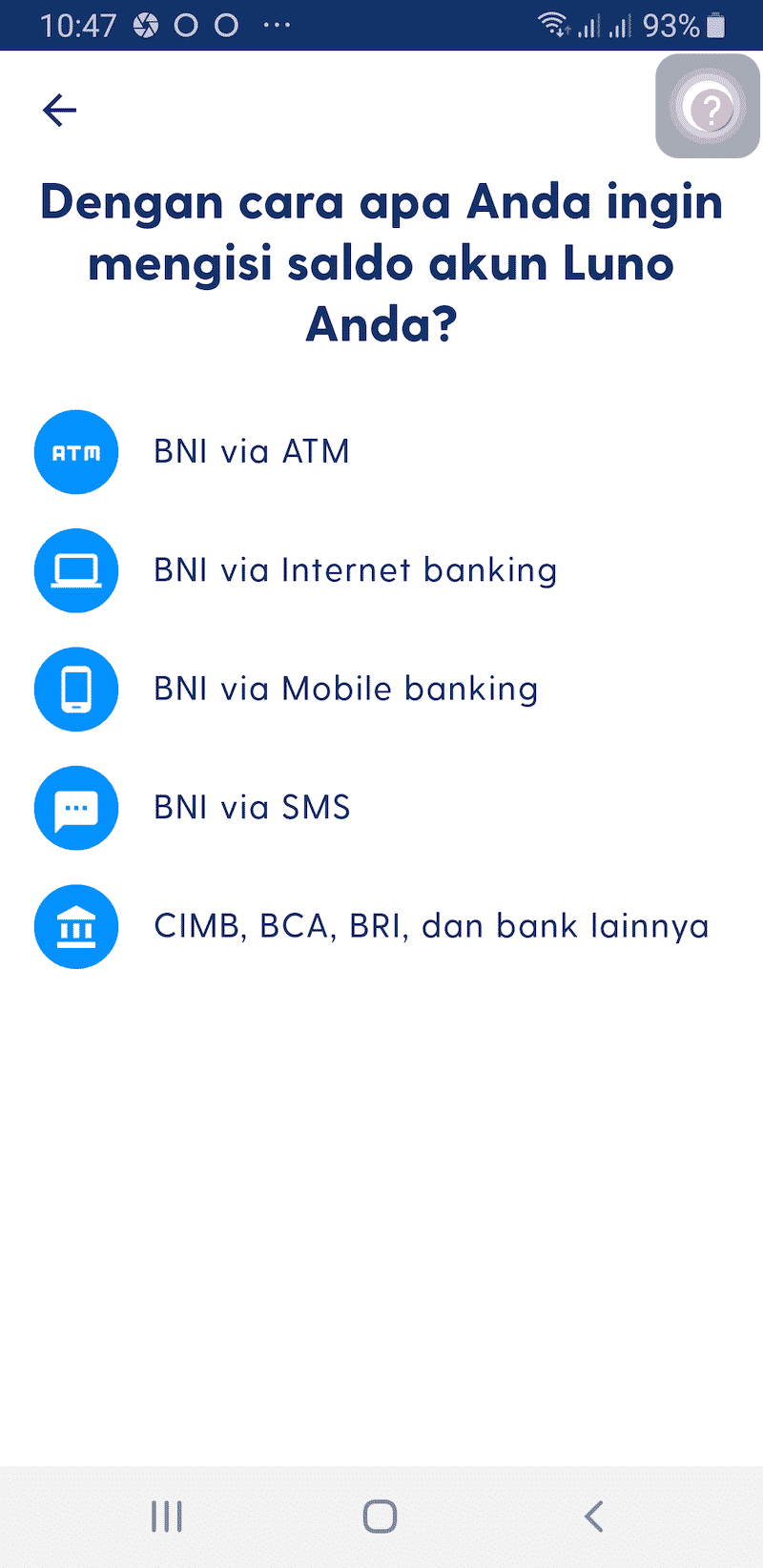Choose BNI via Internet banking
Viewport: 763px width, 1568px height.
pyautogui.click(x=355, y=569)
